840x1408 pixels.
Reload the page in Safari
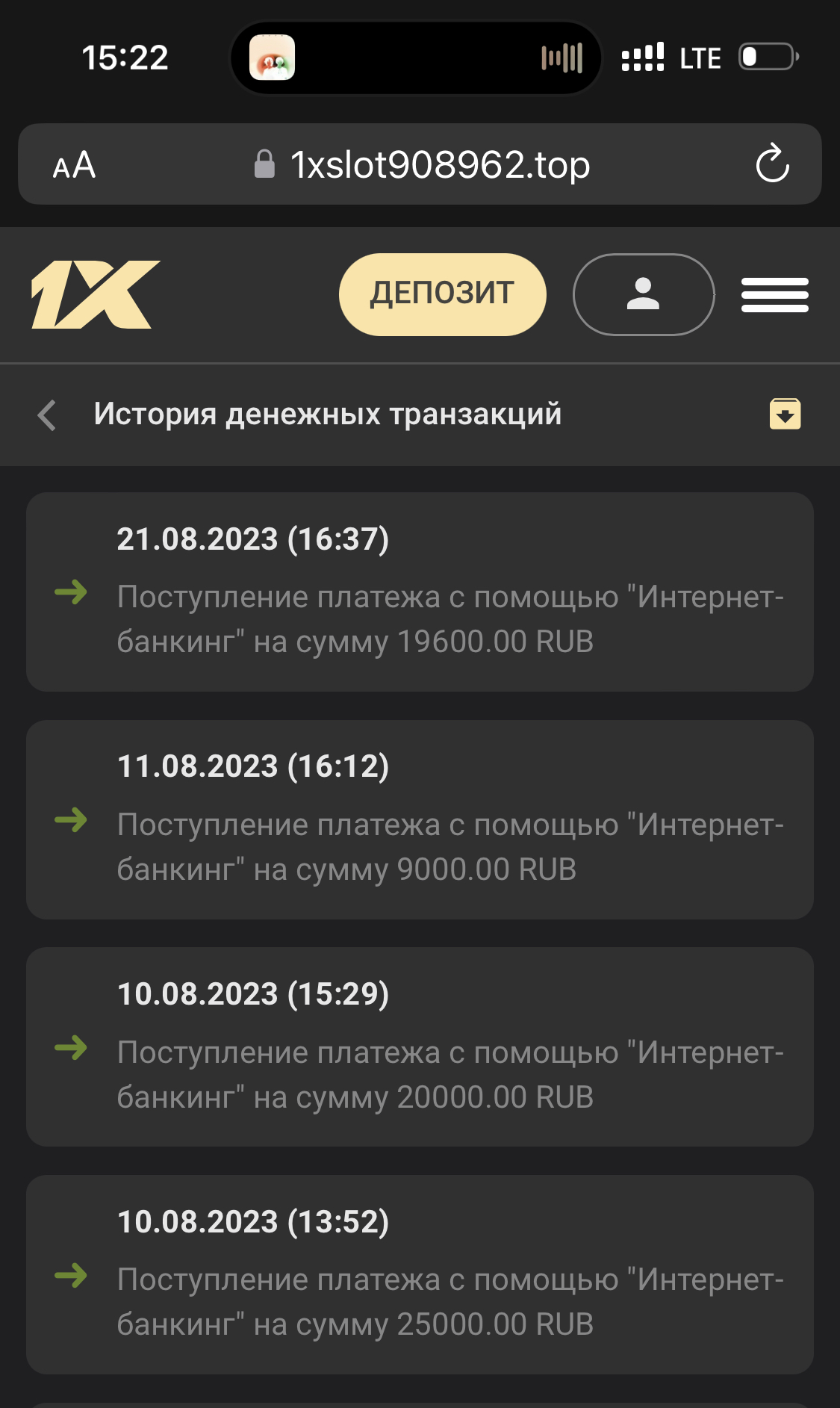pyautogui.click(x=772, y=164)
